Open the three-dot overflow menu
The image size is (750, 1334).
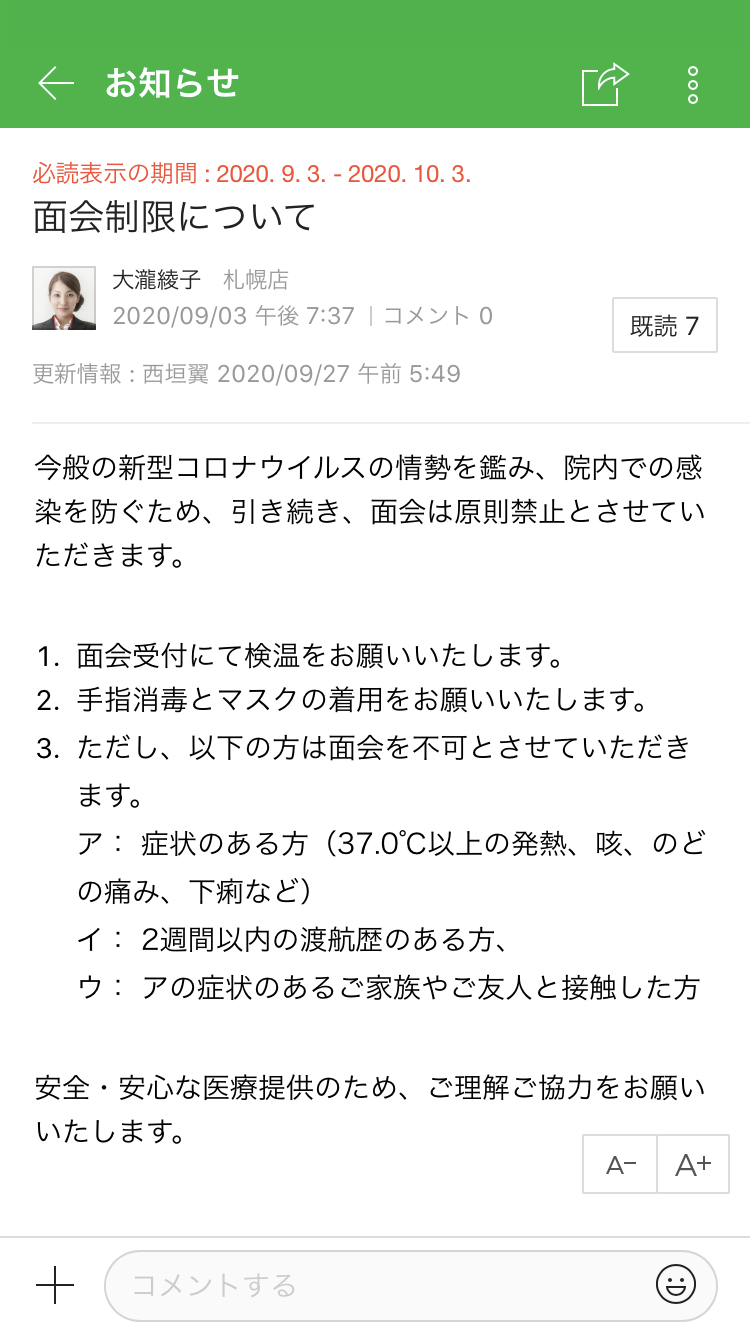click(x=692, y=85)
